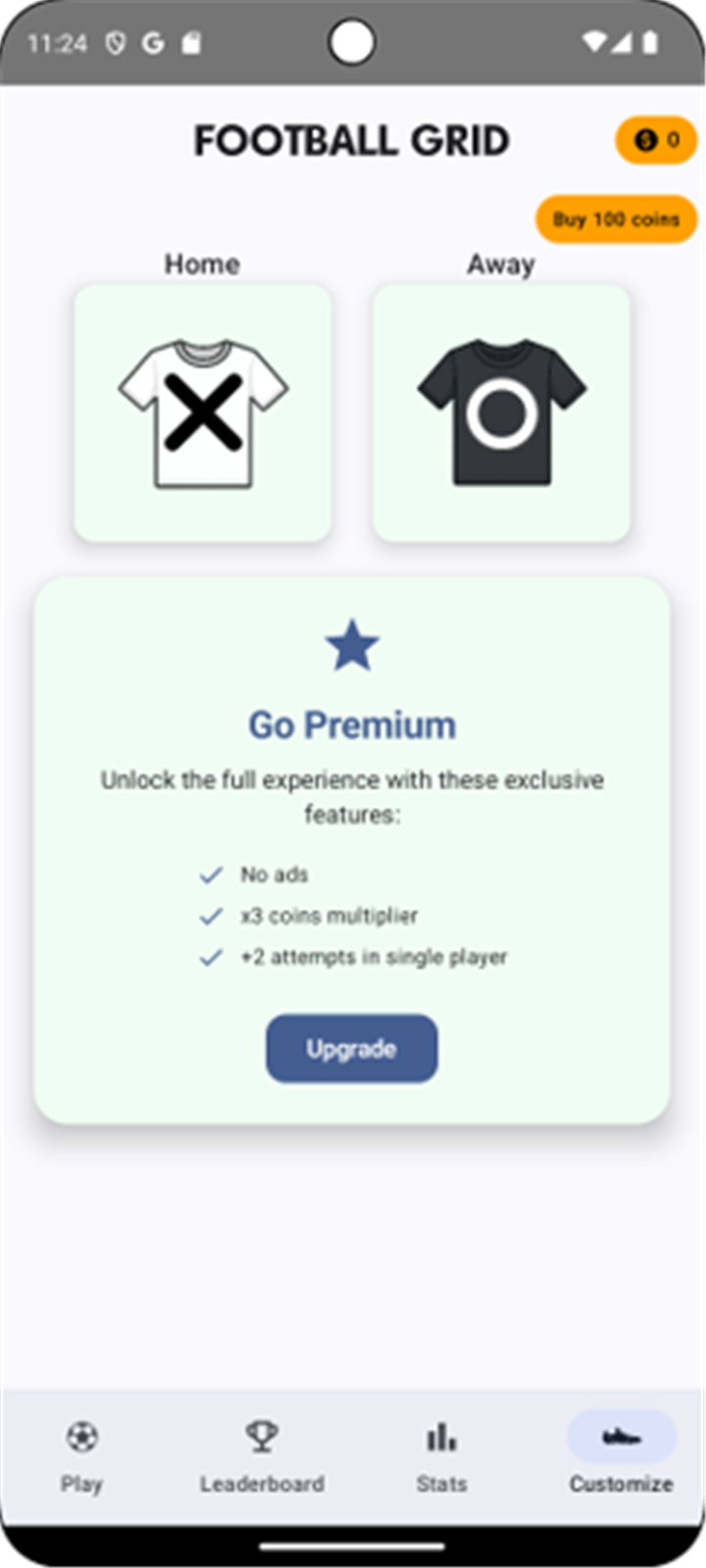Select the Home jersey card

(203, 413)
